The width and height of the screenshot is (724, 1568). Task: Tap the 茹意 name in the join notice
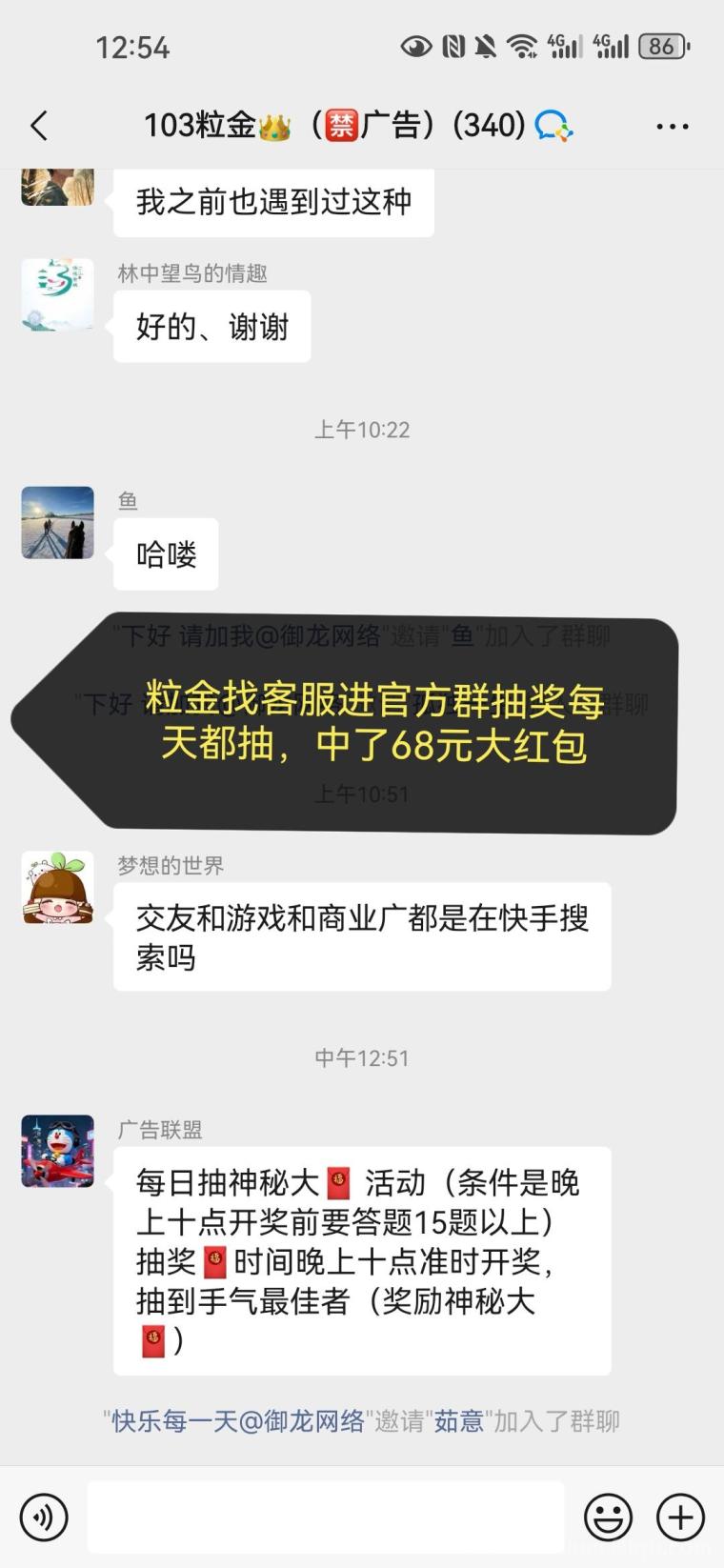(459, 1418)
